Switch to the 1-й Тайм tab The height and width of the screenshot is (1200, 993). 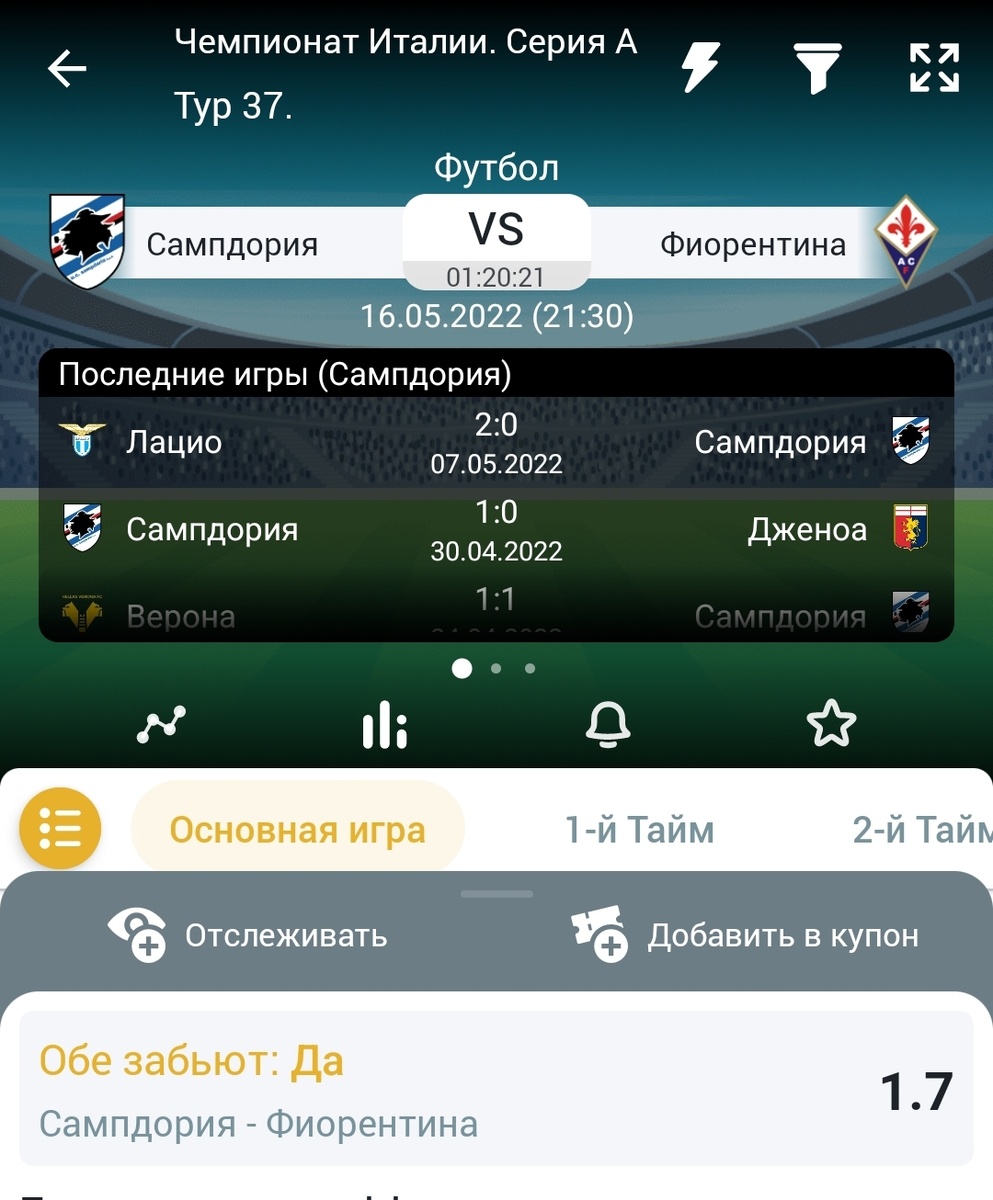640,829
